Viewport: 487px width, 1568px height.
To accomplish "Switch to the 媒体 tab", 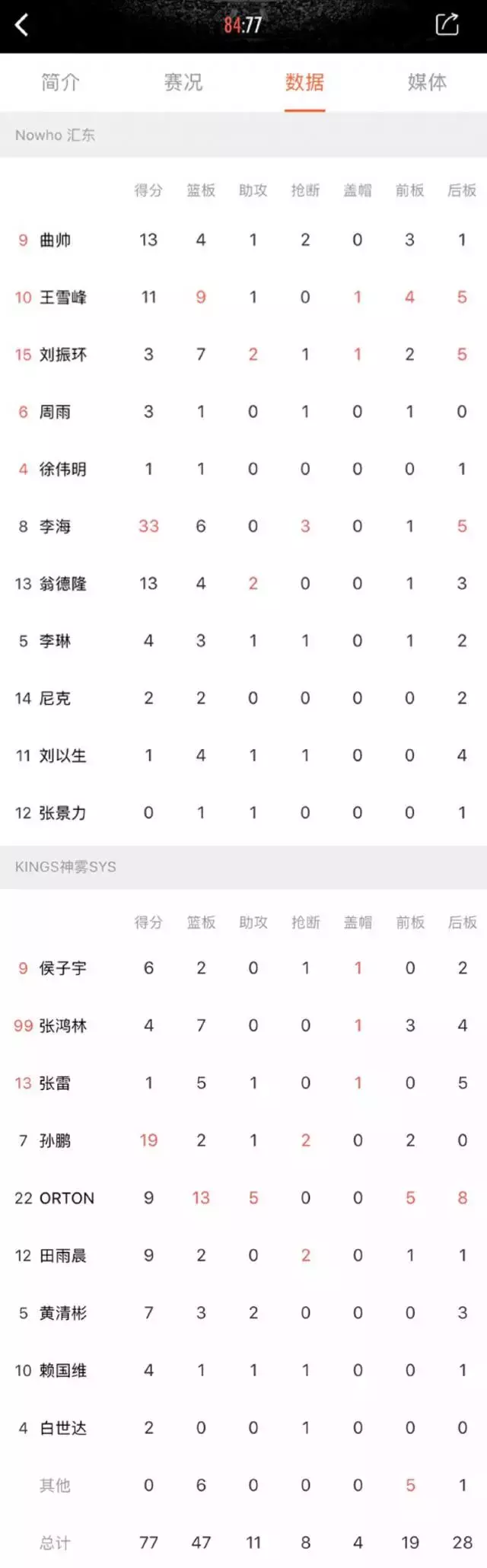I will 427,82.
